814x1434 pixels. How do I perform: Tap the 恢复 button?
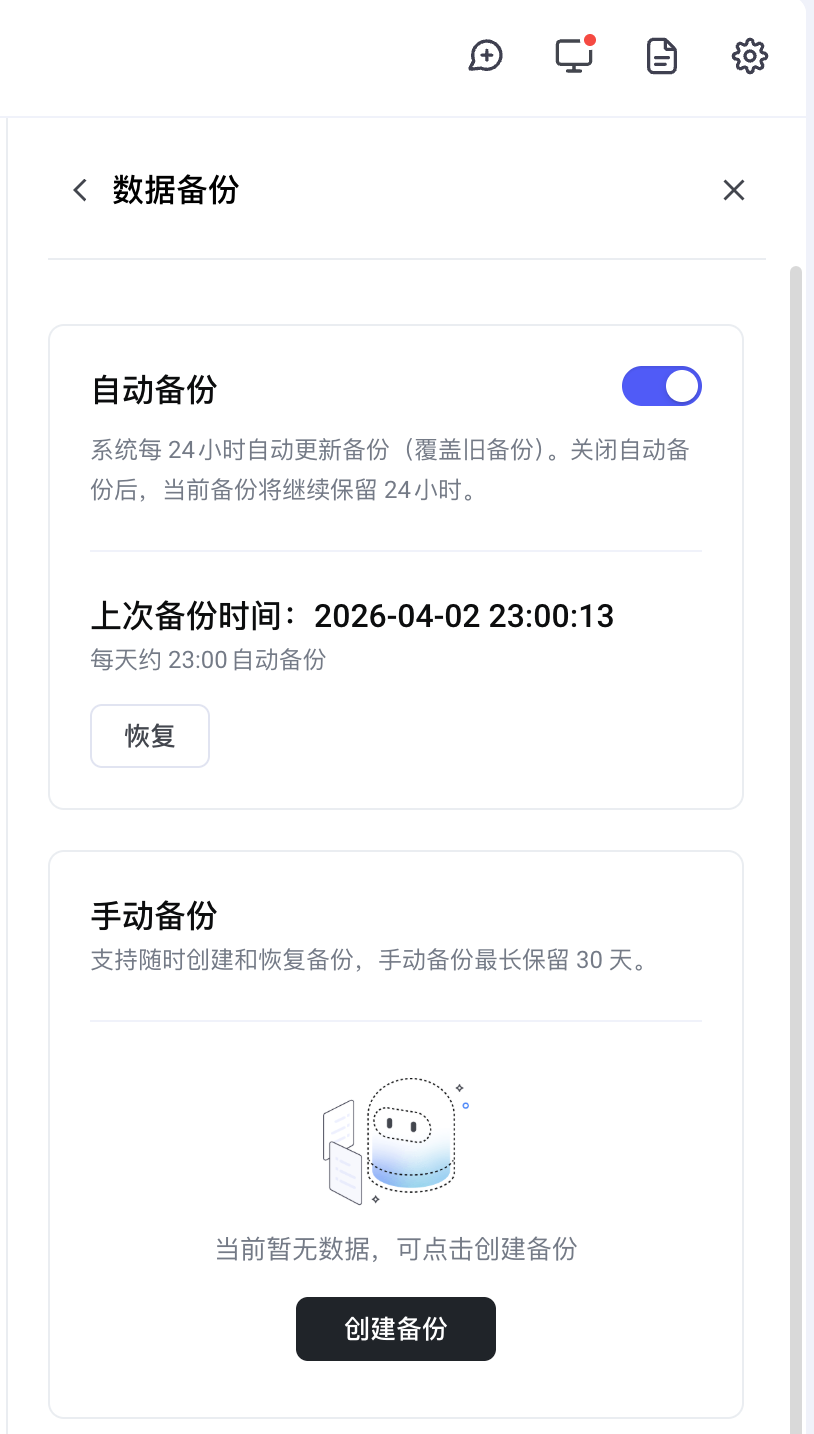pyautogui.click(x=150, y=736)
